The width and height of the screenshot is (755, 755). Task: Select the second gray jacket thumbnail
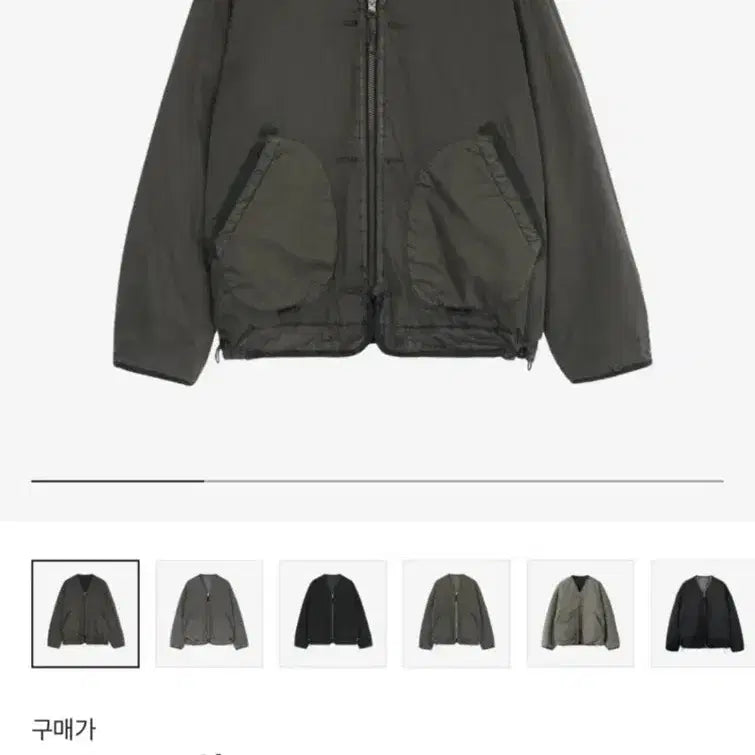209,613
